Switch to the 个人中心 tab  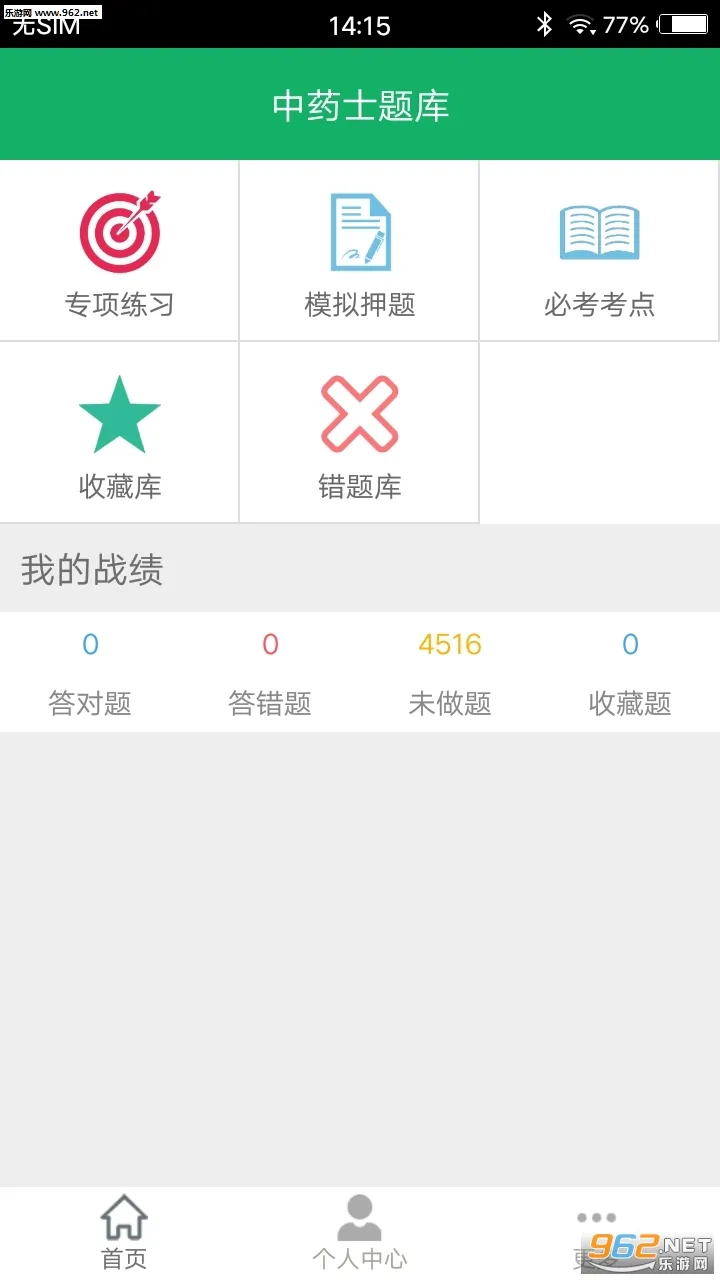(x=359, y=1235)
